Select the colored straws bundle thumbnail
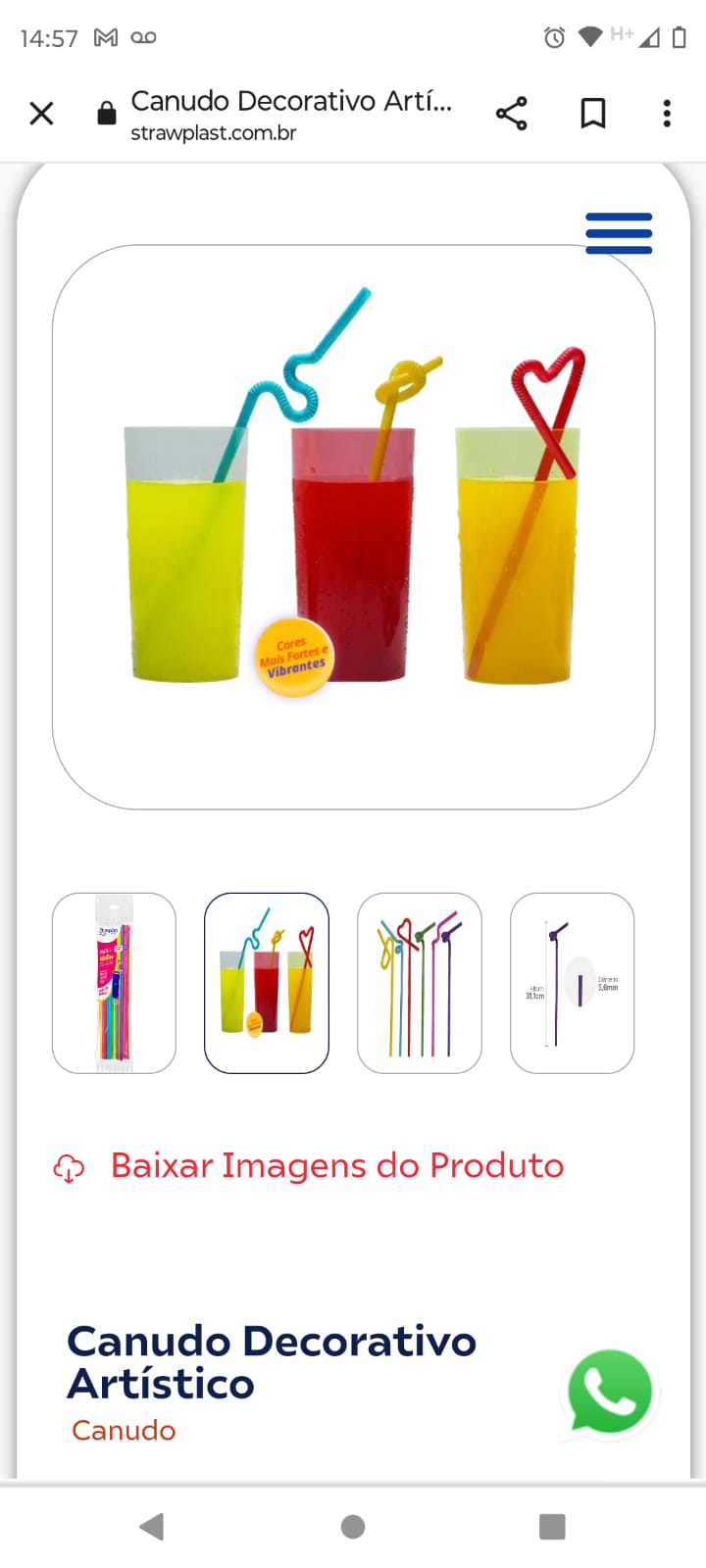The width and height of the screenshot is (706, 1568). [x=420, y=983]
